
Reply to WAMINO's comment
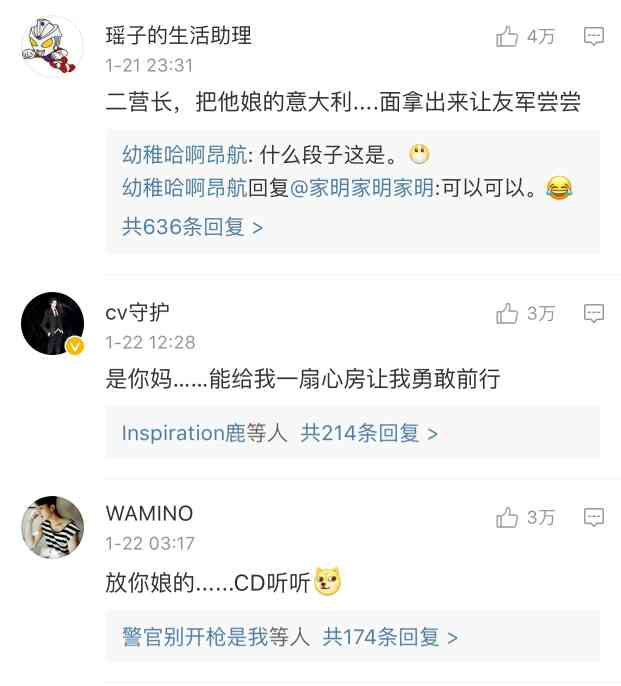click(594, 517)
